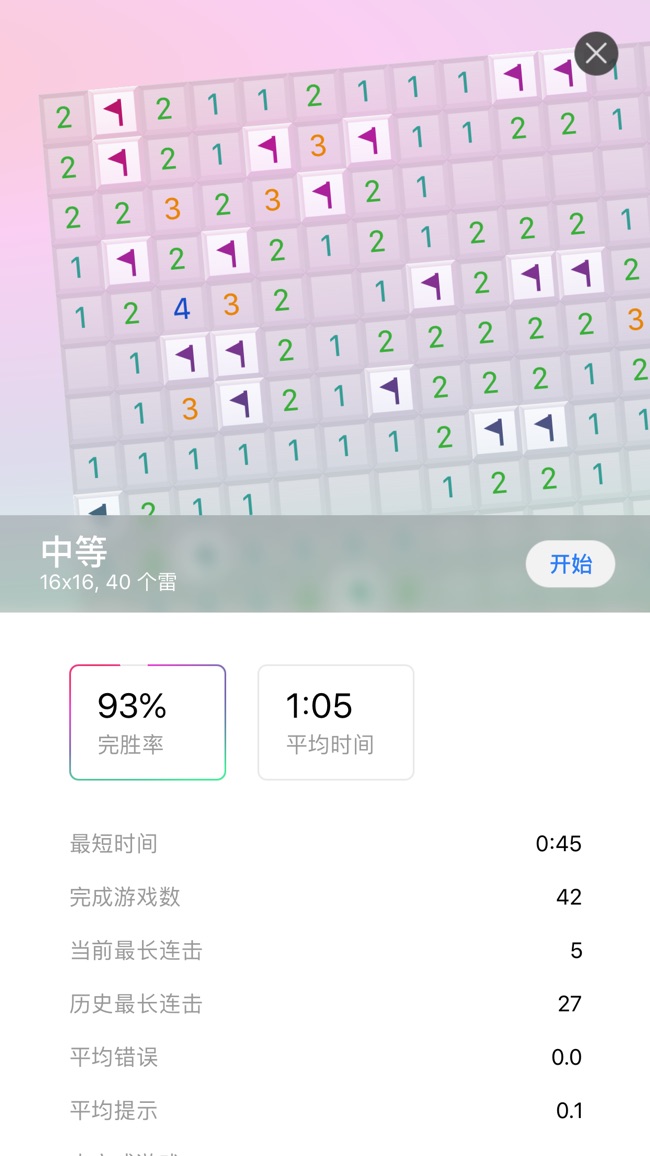Select the 完胜率 93% stat card

pyautogui.click(x=148, y=722)
